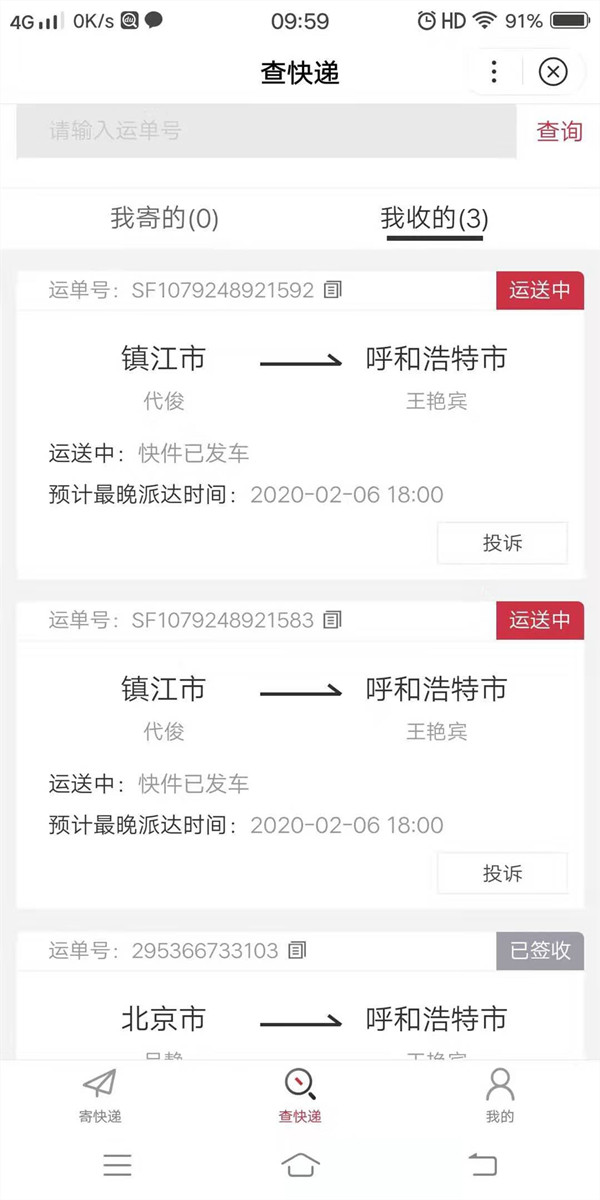Copy waybill number SF1079248921583
Viewport: 600px width, 1200px height.
333,620
